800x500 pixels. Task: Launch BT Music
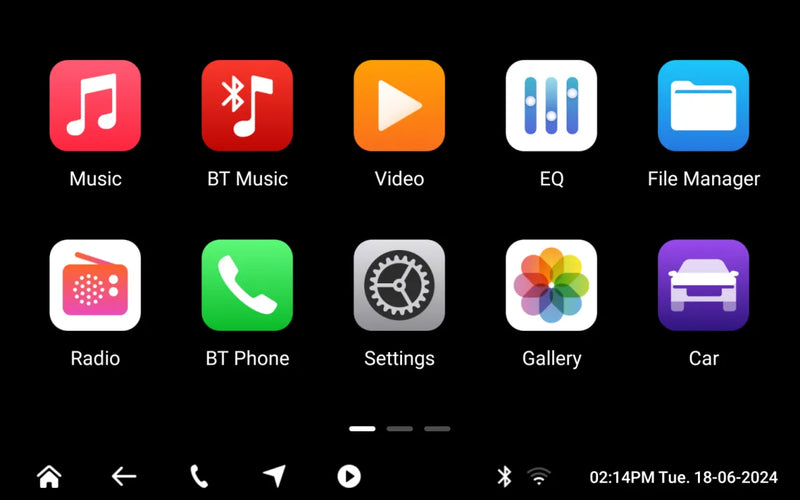click(x=247, y=106)
